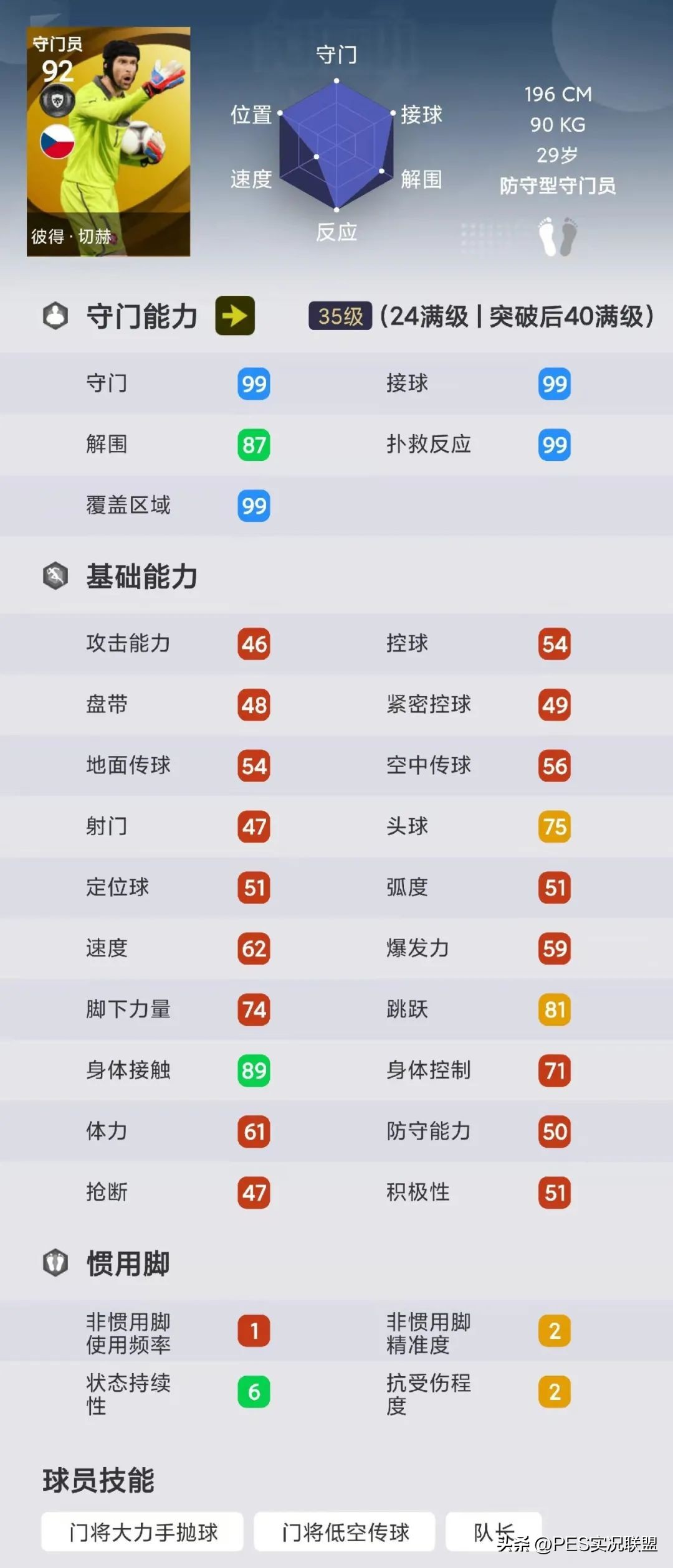
Task: Click the 守门 rating badge showing 99
Action: tap(254, 384)
